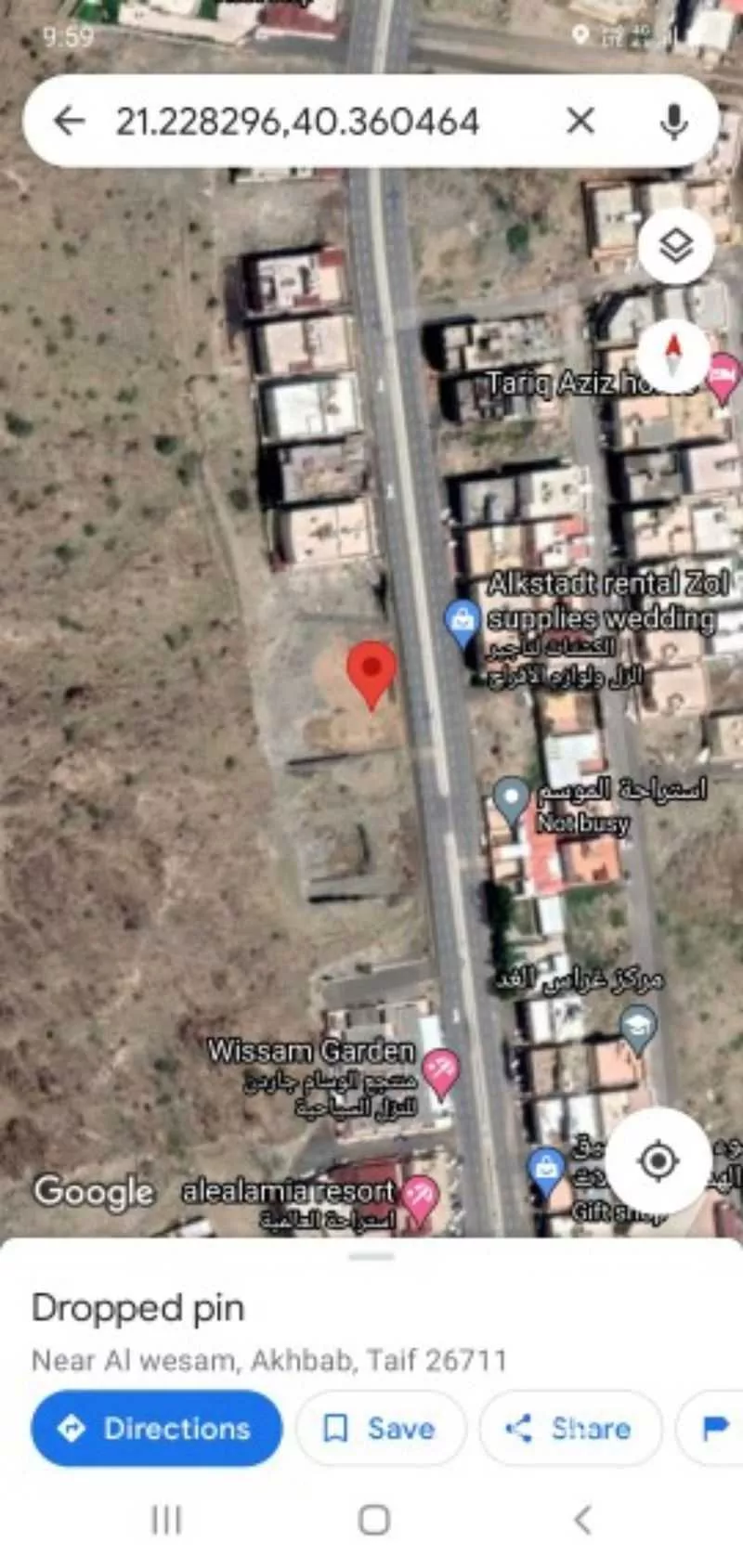
Task: Save the dropped pin
Action: pyautogui.click(x=380, y=1428)
